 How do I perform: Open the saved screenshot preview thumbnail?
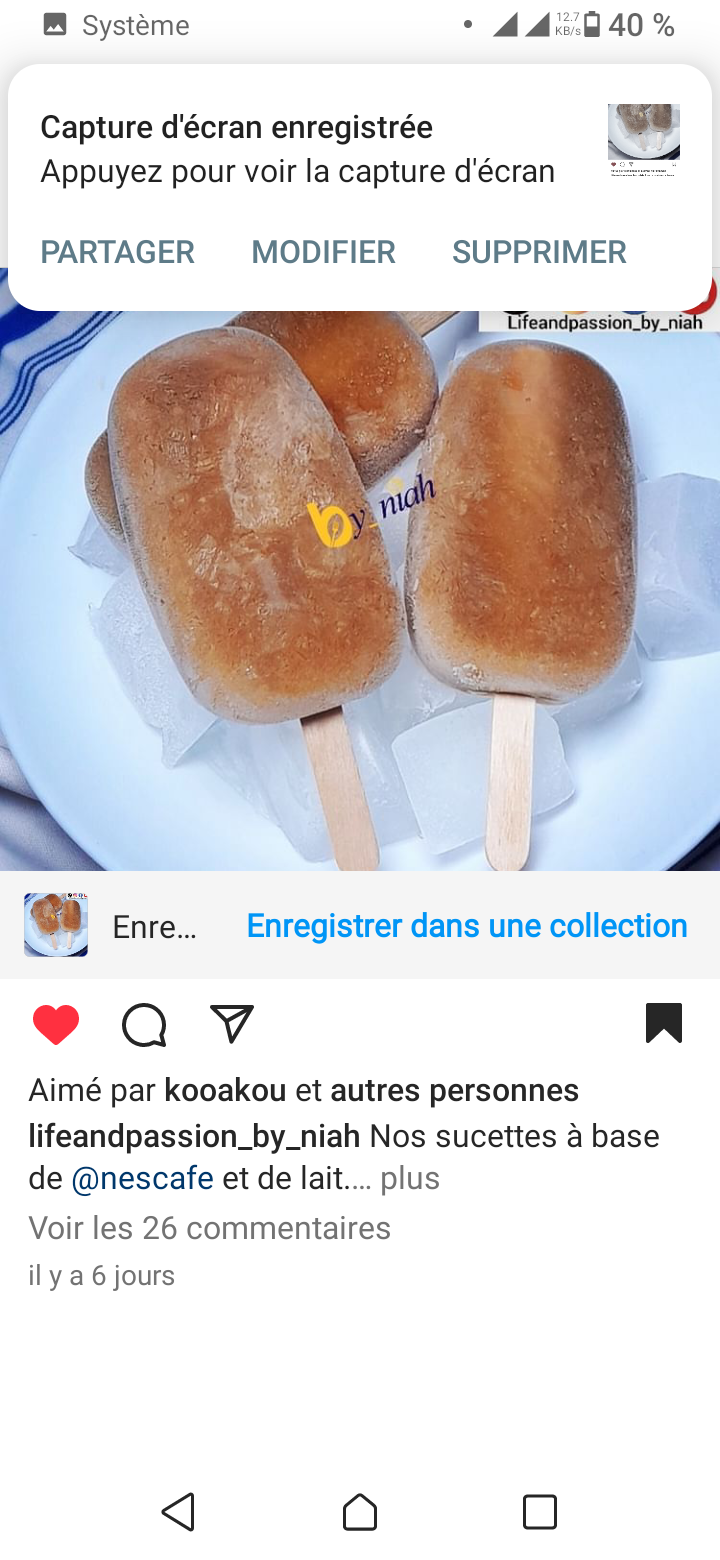(x=644, y=139)
